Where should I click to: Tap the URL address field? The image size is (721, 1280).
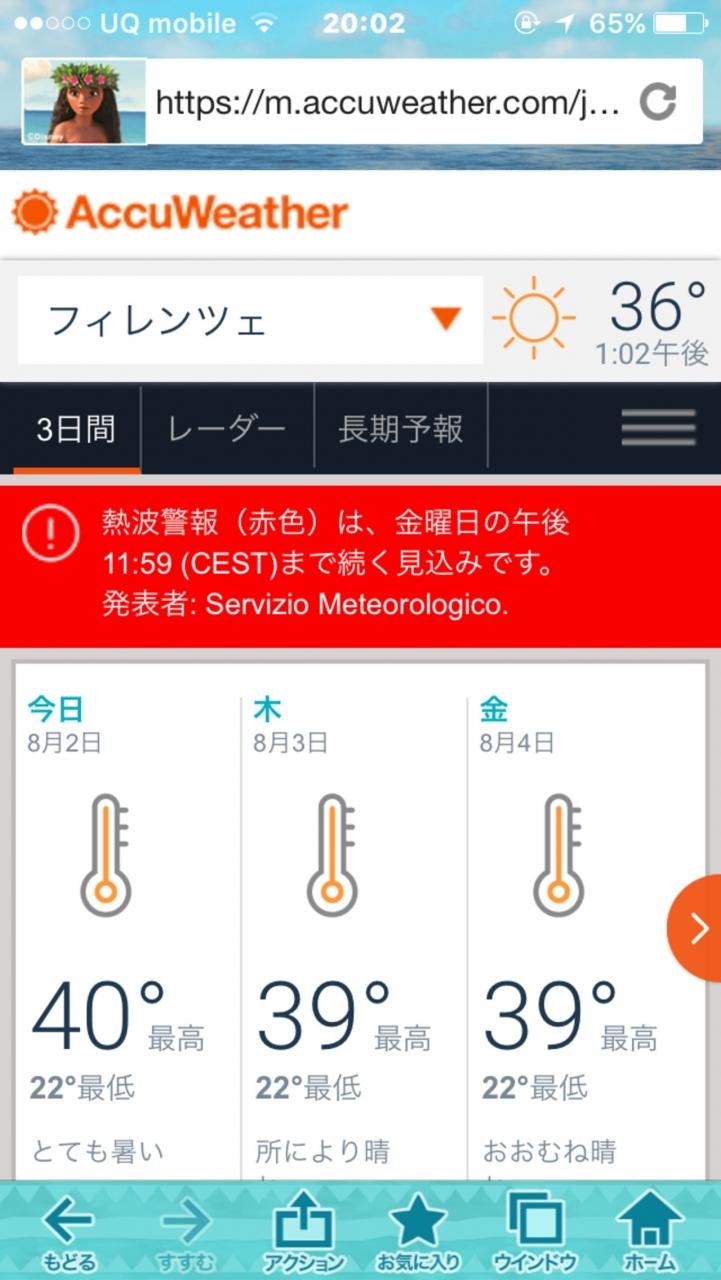388,101
